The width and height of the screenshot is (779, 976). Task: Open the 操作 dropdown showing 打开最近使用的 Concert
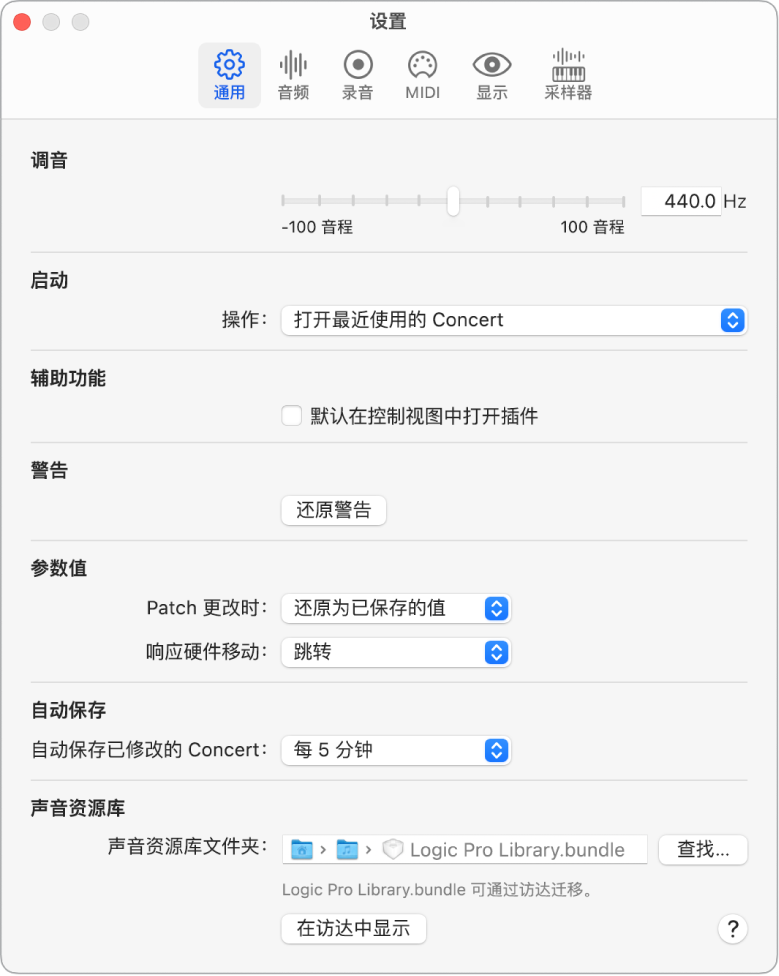tap(514, 320)
